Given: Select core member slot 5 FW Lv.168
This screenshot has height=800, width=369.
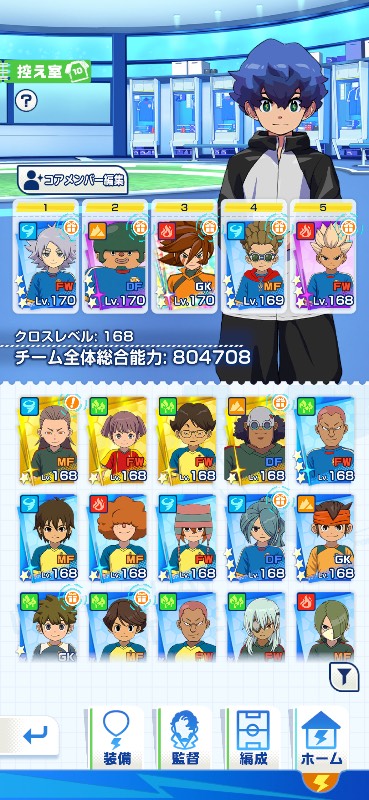Looking at the screenshot, I should [323, 257].
